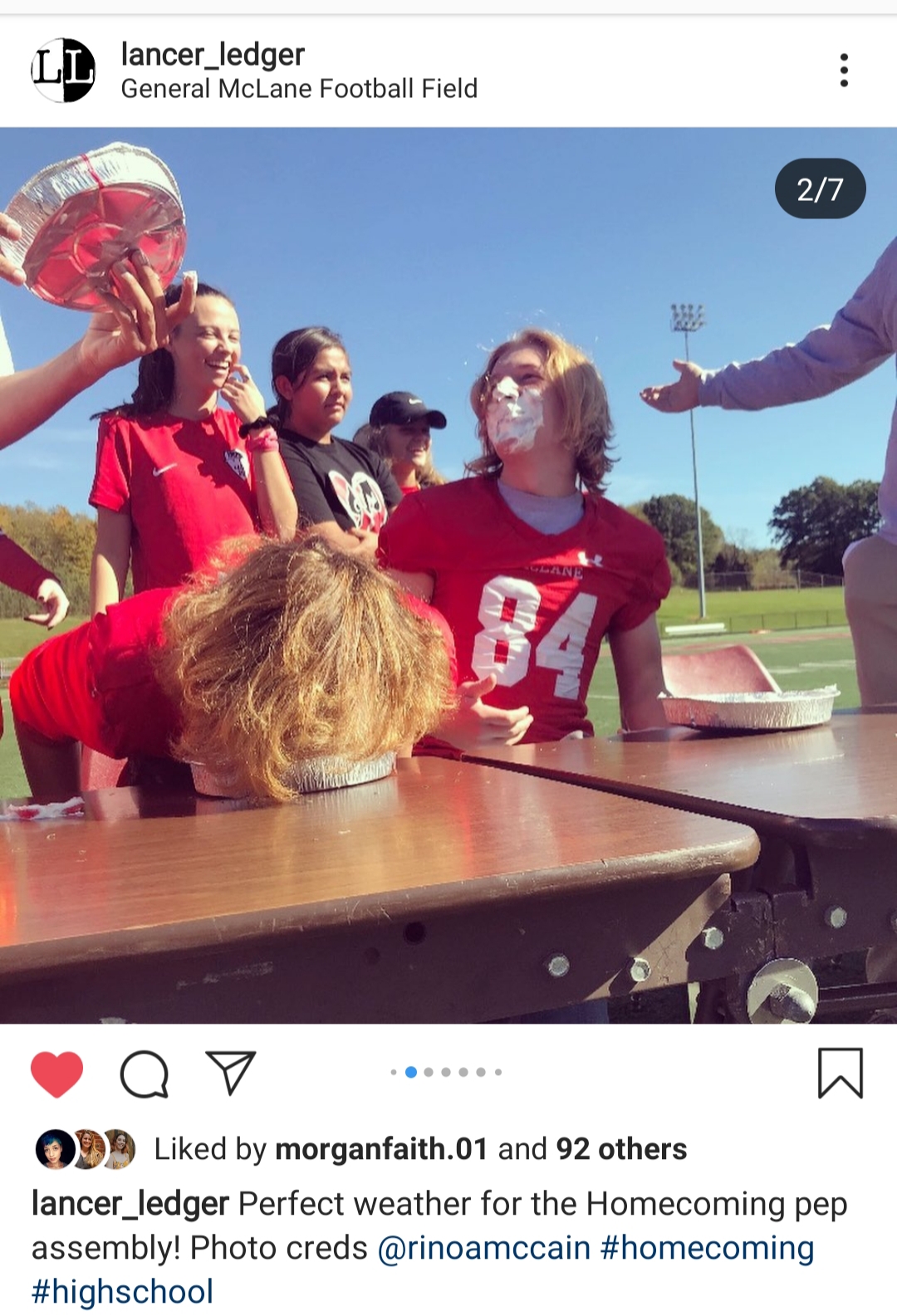Open lancer_ledger username in post header
Screen dimensions: 897x1316
(x=213, y=55)
